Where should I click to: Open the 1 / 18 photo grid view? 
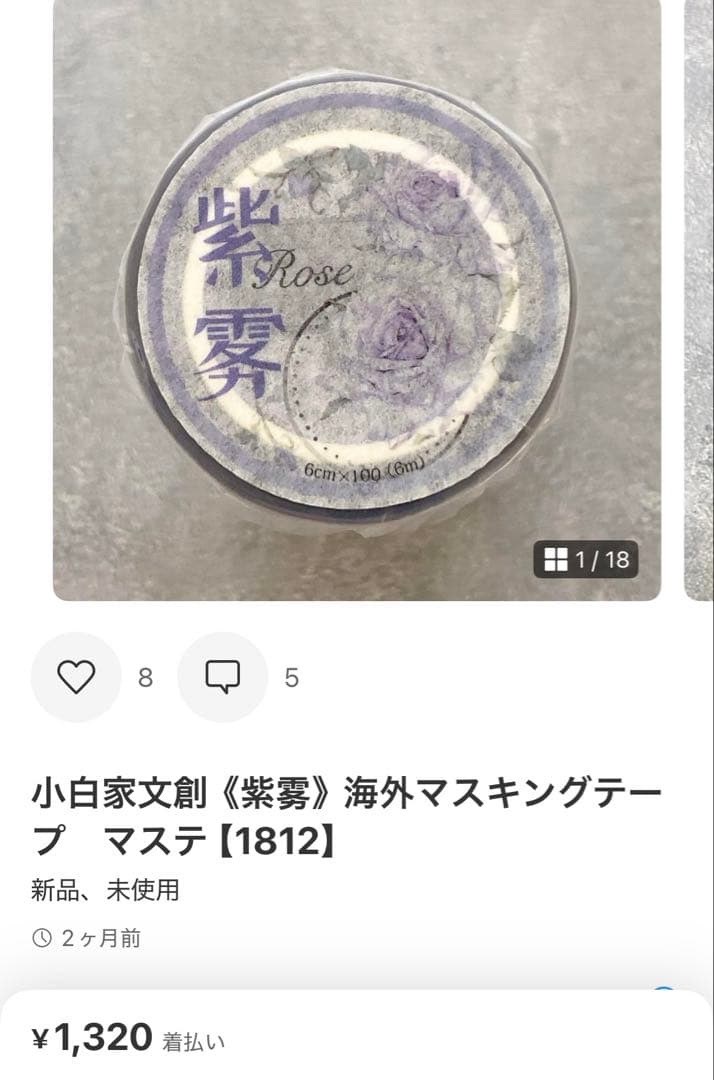tap(586, 560)
